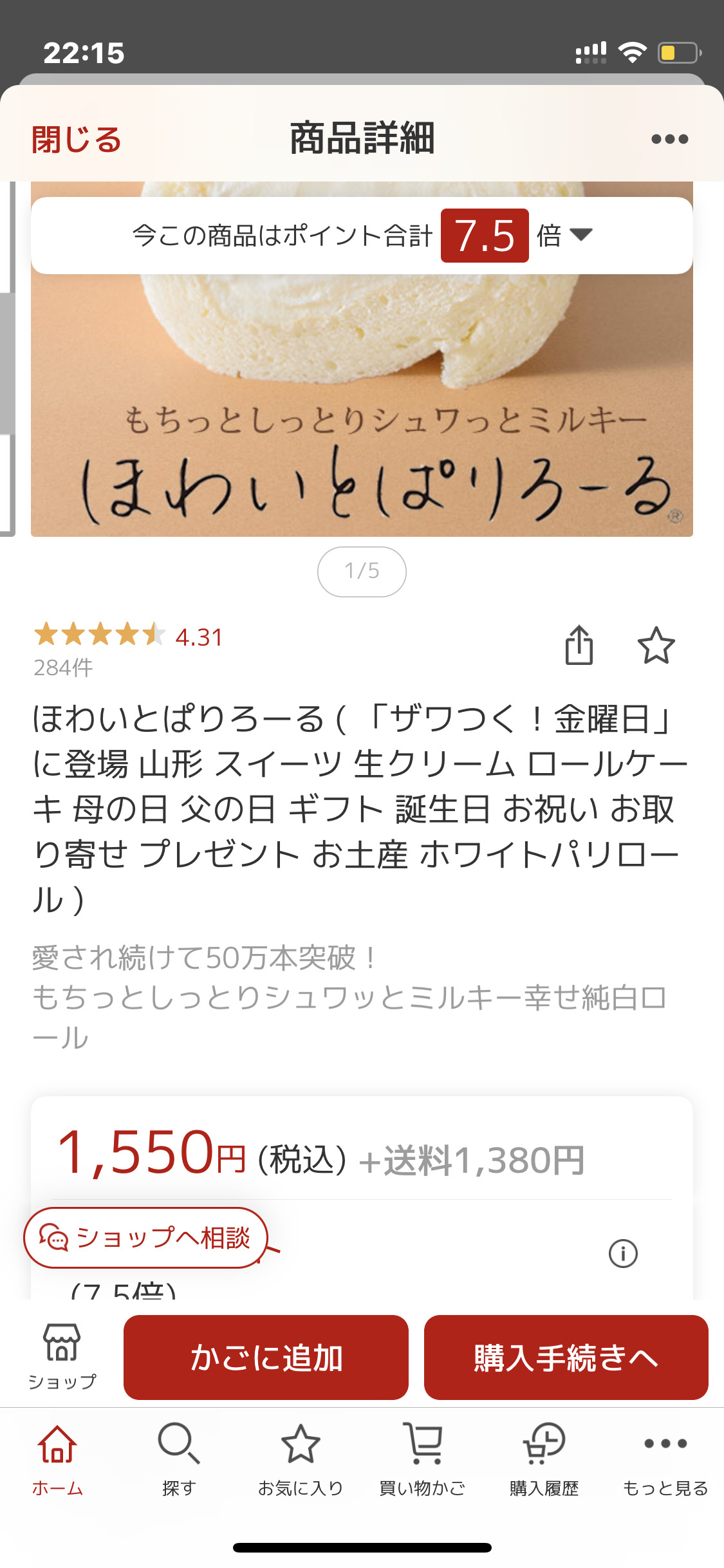Proceed with 購入手続きへ button
The image size is (724, 1568).
566,1357
